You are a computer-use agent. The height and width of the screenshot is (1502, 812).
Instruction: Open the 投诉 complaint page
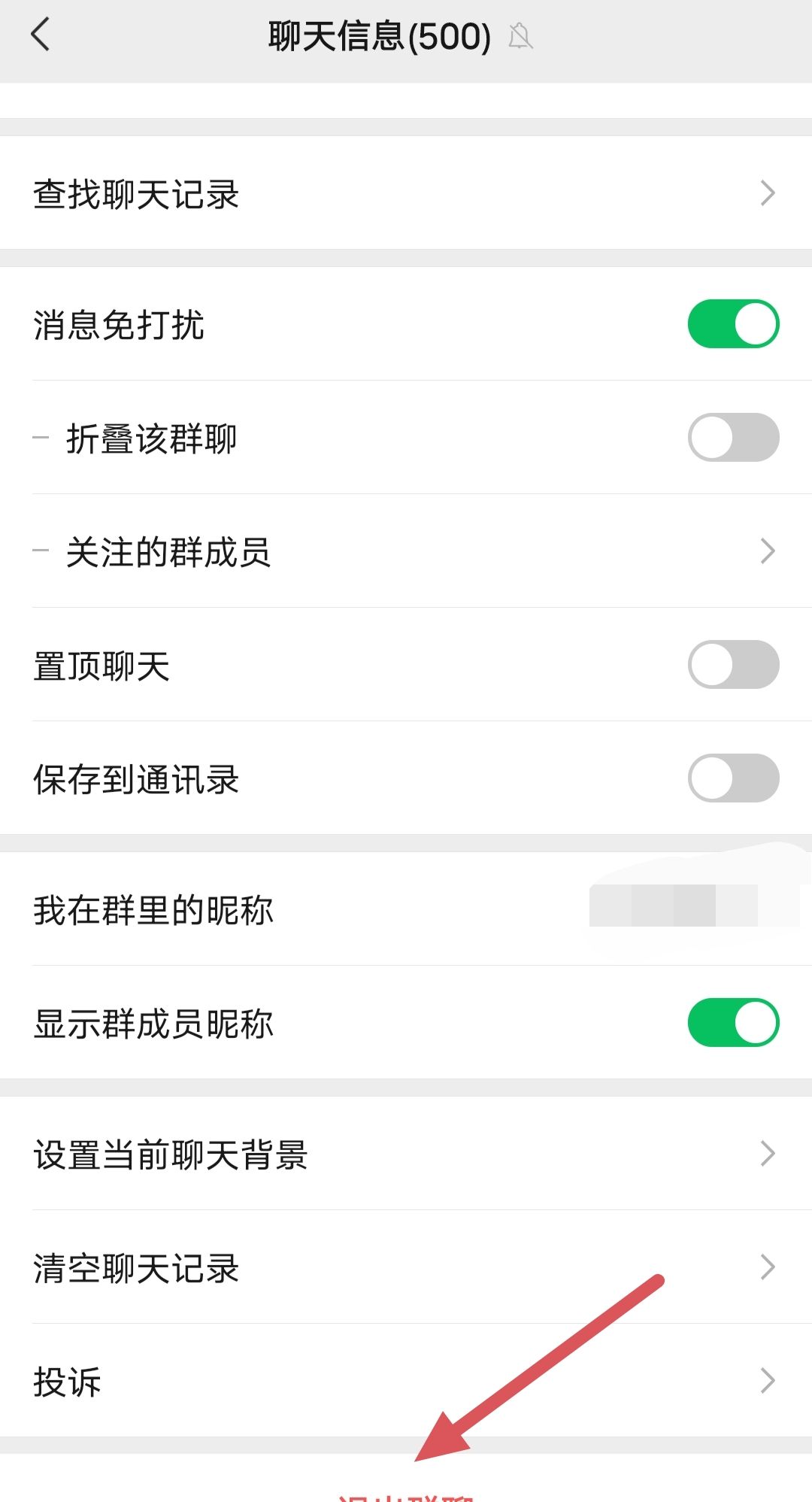tap(406, 1380)
